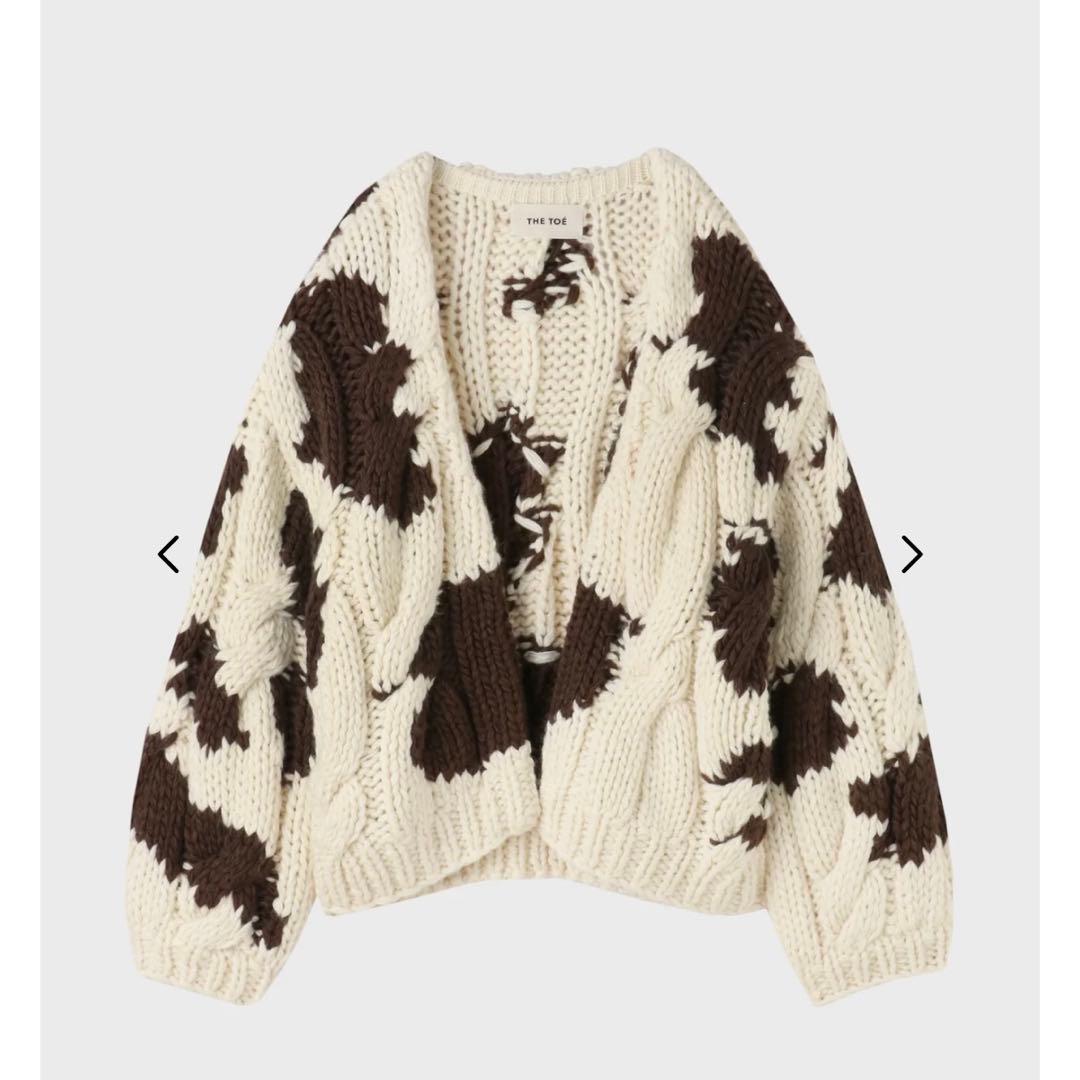Go to the next product image

click(911, 554)
